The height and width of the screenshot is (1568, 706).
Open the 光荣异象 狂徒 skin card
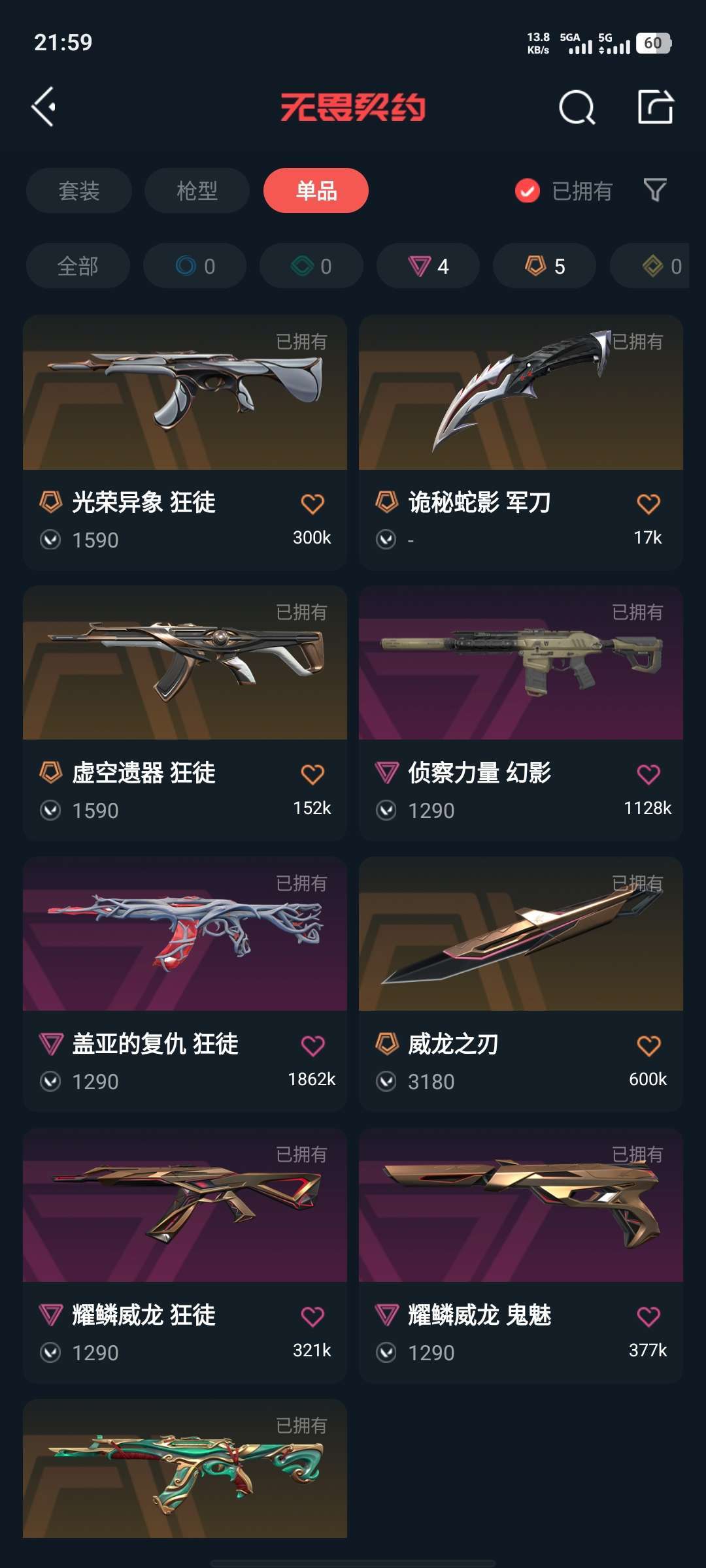pyautogui.click(x=185, y=442)
